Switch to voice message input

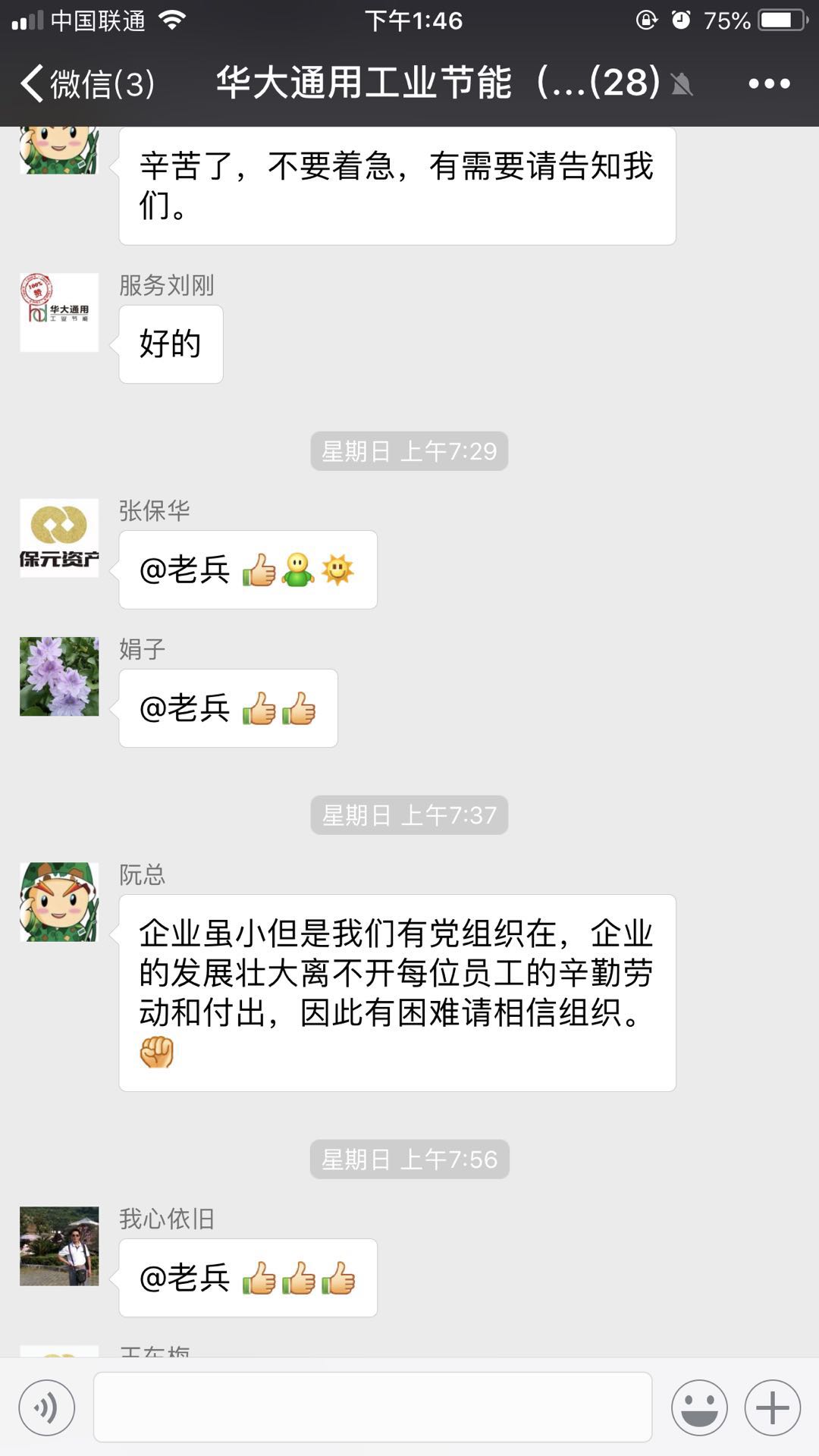tap(47, 1407)
